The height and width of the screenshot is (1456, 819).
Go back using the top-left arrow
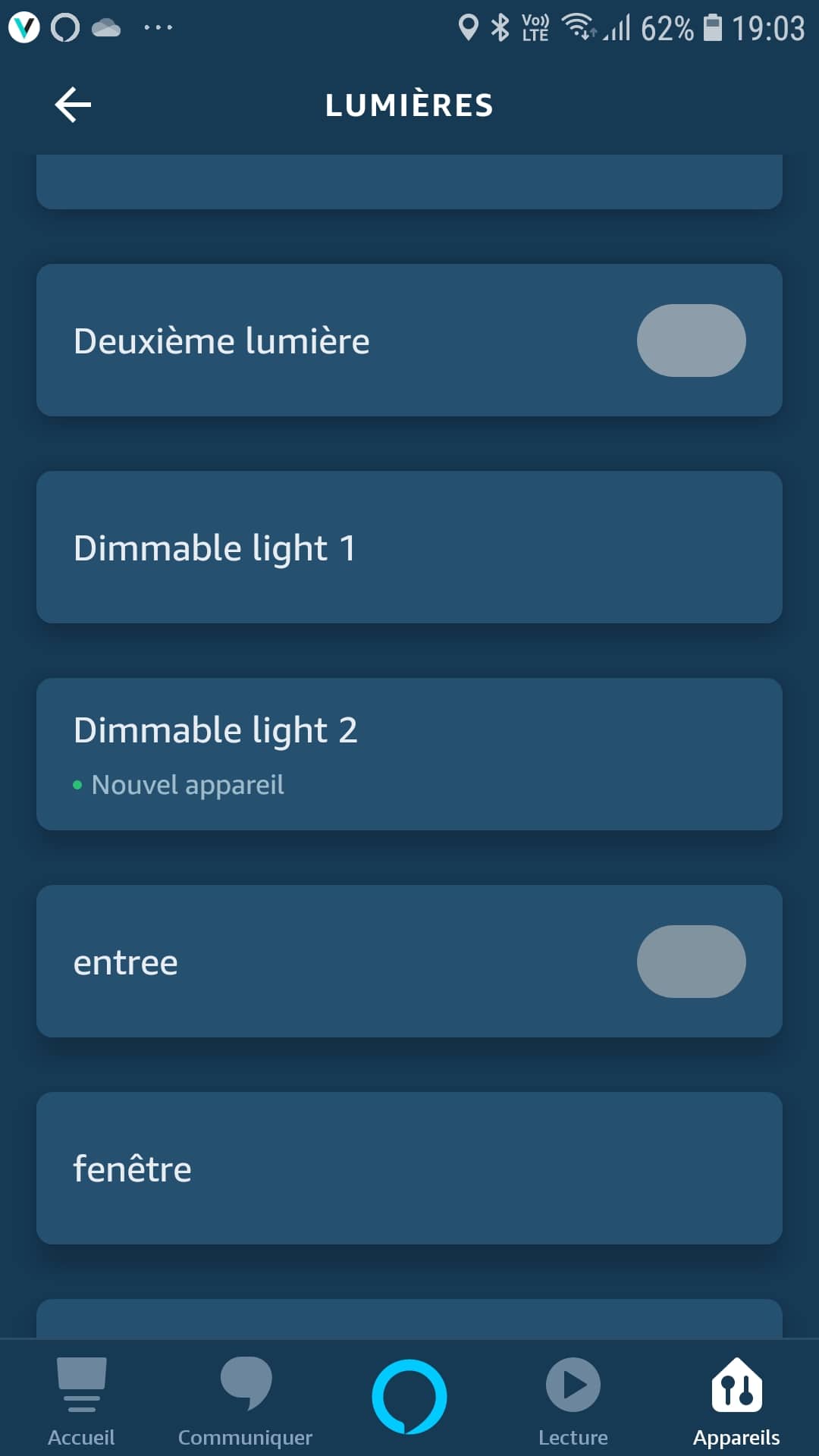pyautogui.click(x=73, y=105)
